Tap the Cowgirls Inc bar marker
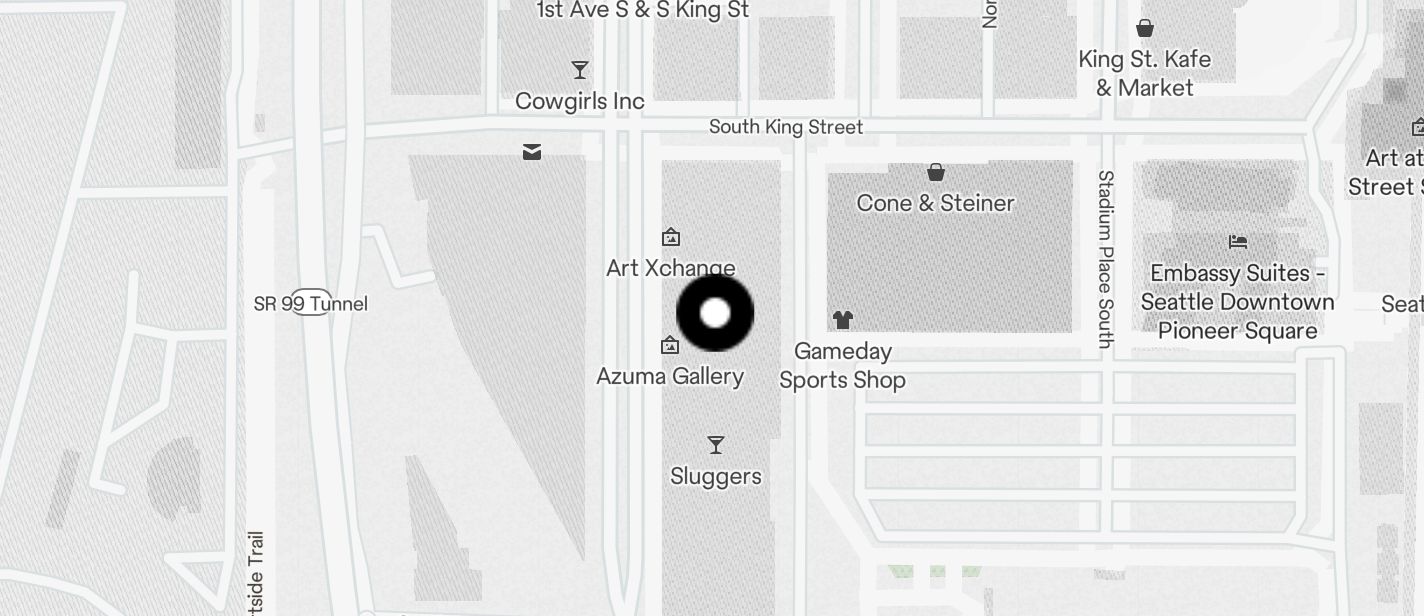The image size is (1424, 616). point(580,70)
